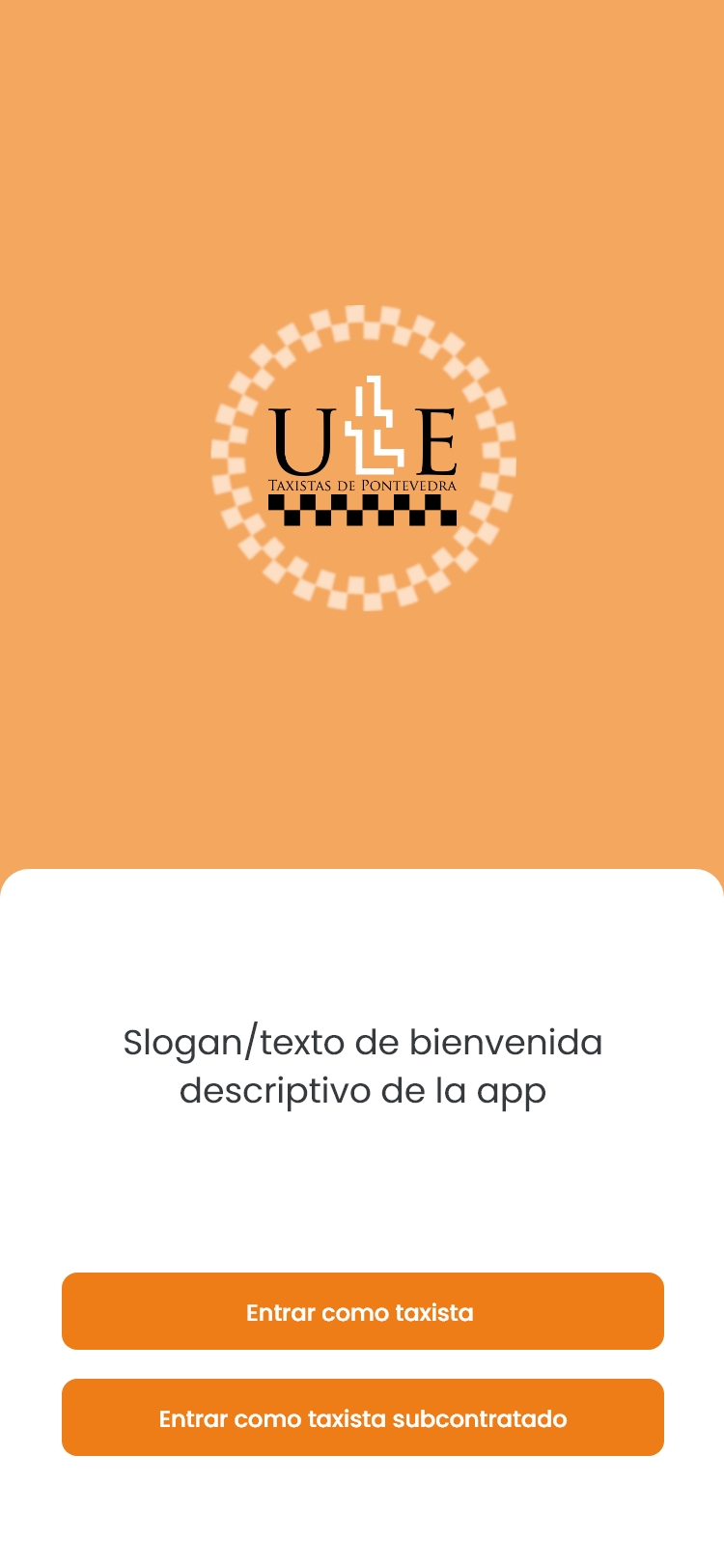This screenshot has width=724, height=1568.
Task: Tap the subcontratado label inside the second button
Action: pyautogui.click(x=483, y=1417)
